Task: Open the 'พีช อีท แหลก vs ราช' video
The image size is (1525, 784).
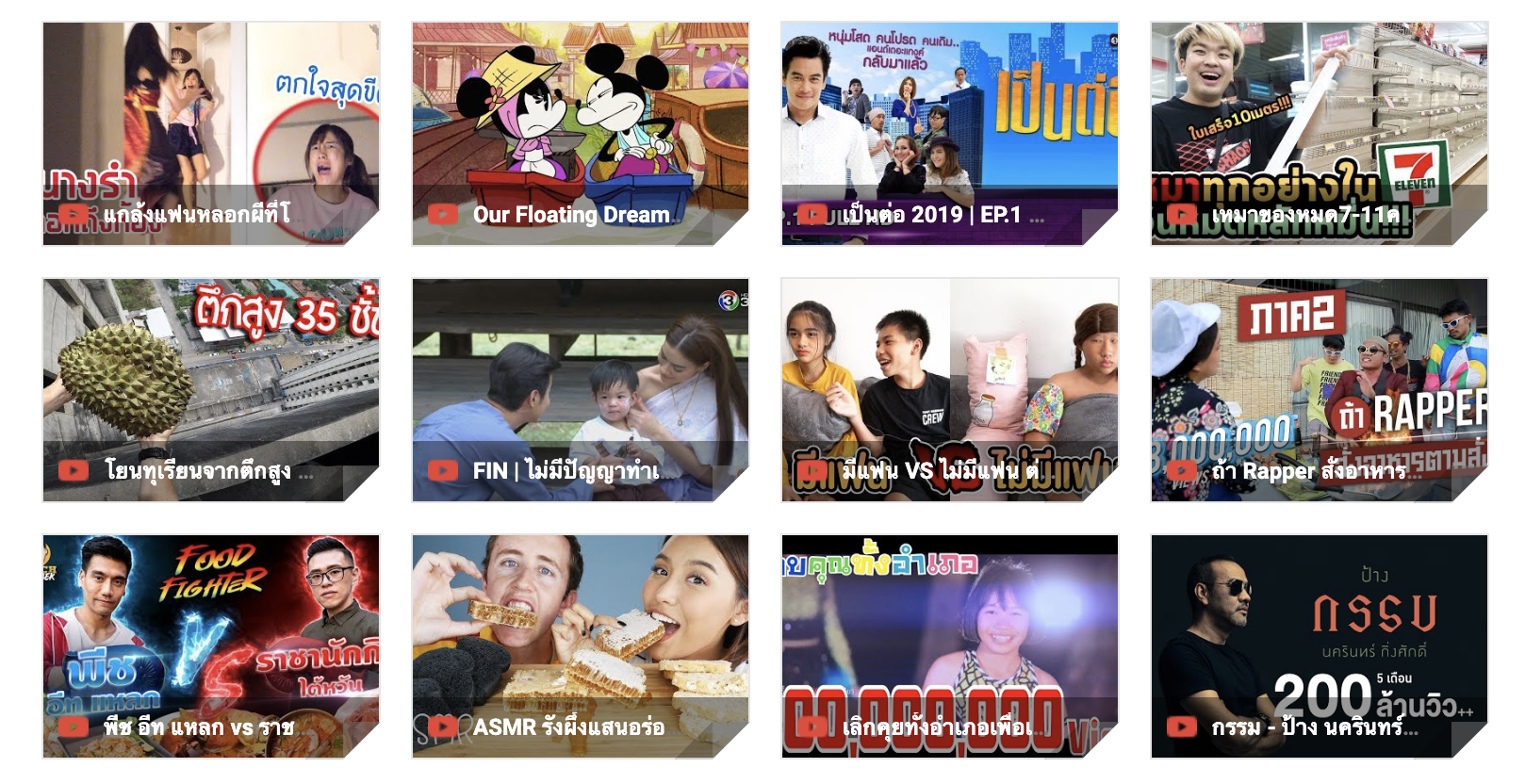Action: click(211, 645)
